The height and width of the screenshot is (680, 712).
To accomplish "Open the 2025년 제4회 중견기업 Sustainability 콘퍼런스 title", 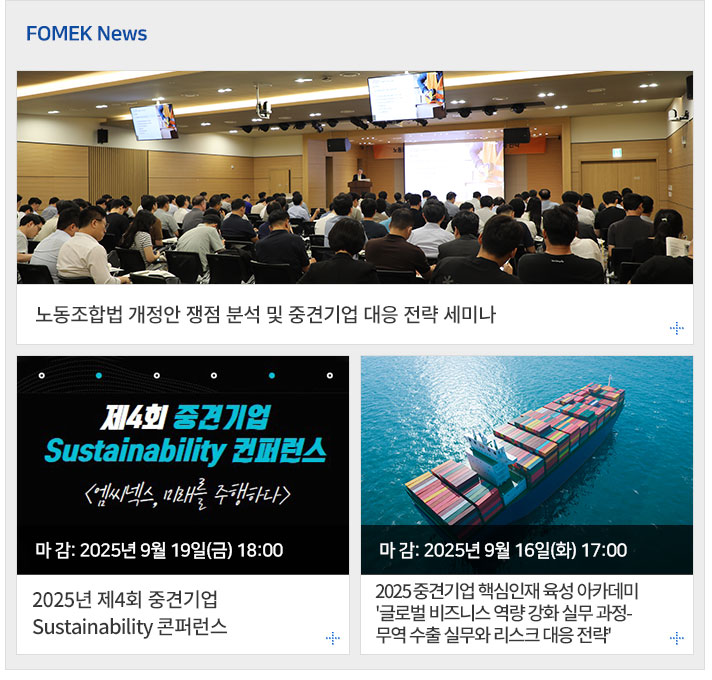I will [x=130, y=613].
